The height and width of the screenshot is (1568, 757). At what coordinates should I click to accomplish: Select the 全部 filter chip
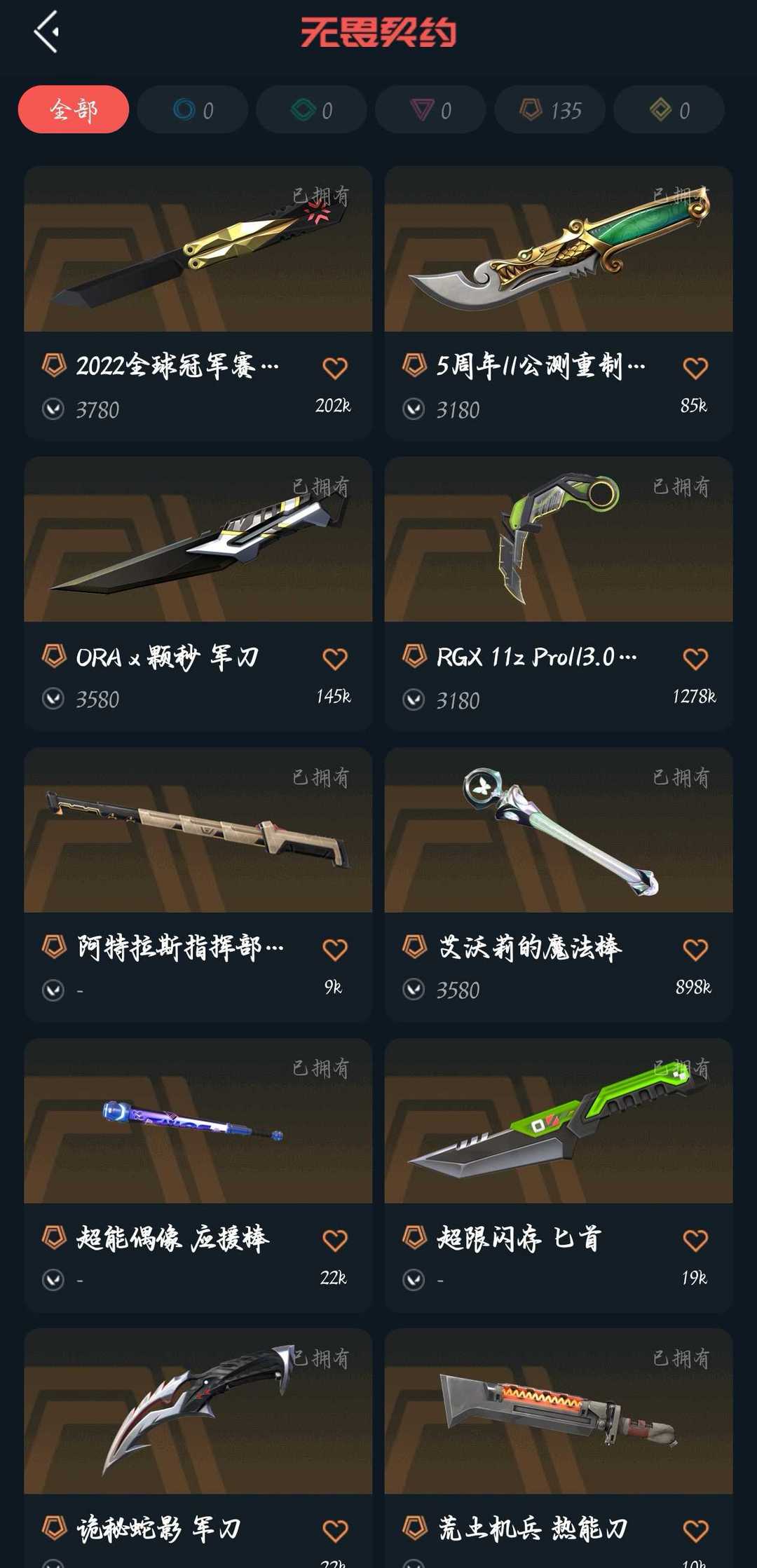point(74,109)
